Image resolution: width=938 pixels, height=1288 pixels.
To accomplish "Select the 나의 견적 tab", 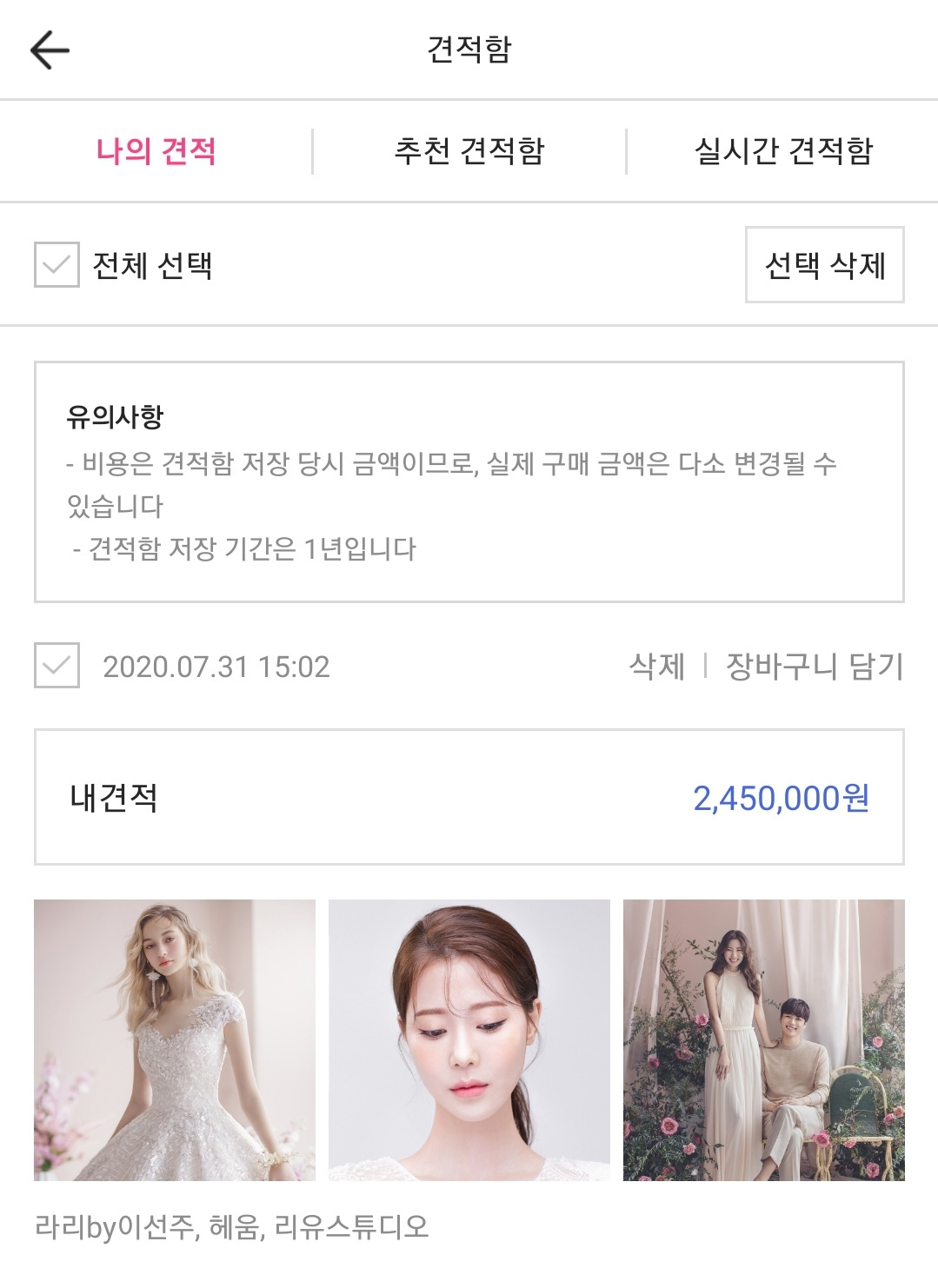I will click(156, 151).
